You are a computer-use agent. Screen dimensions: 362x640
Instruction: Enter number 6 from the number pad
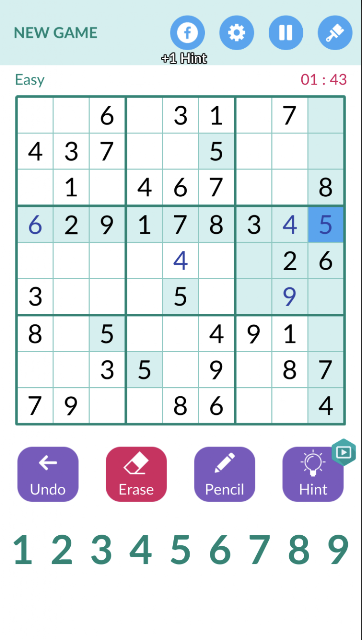point(220,550)
